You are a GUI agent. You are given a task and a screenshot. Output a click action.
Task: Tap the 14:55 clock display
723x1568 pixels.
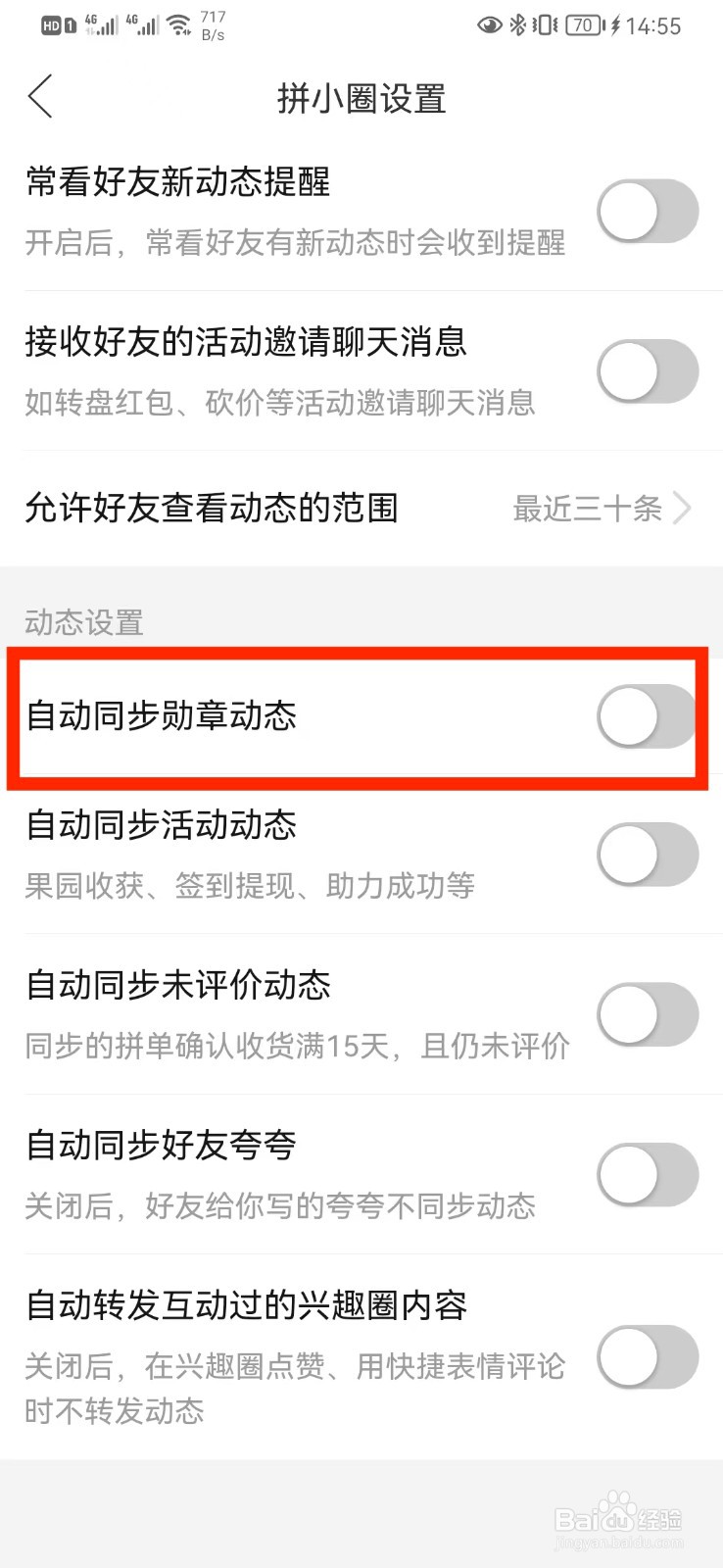coord(654,24)
